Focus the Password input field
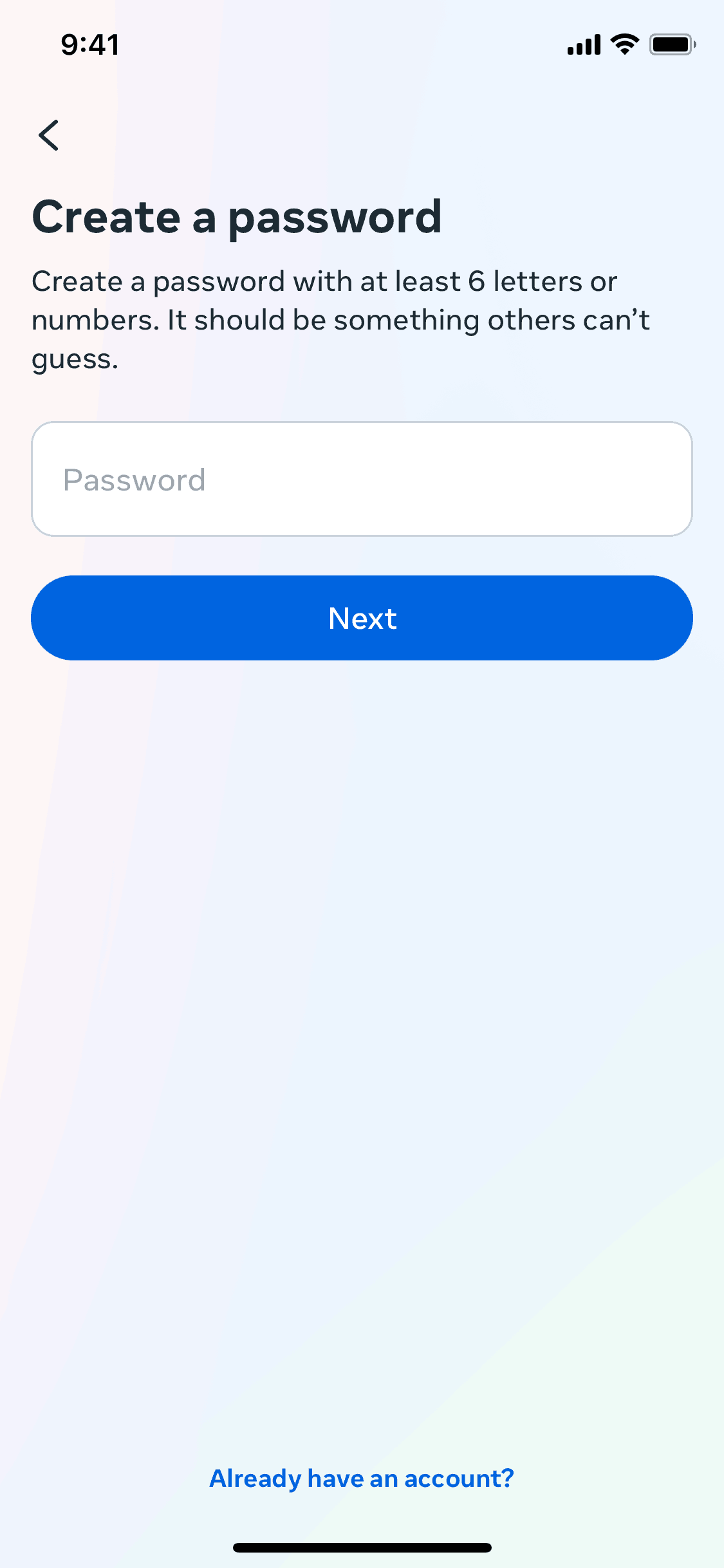This screenshot has height=1568, width=724. tap(362, 479)
